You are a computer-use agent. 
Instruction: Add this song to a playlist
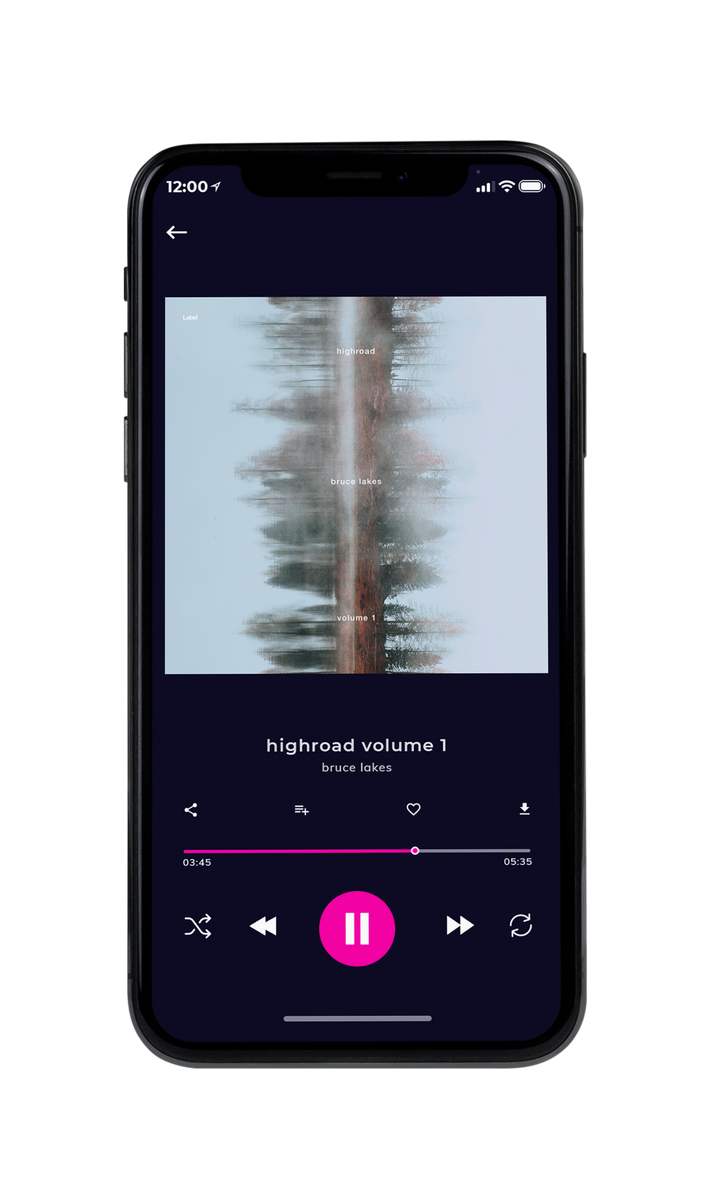(301, 810)
